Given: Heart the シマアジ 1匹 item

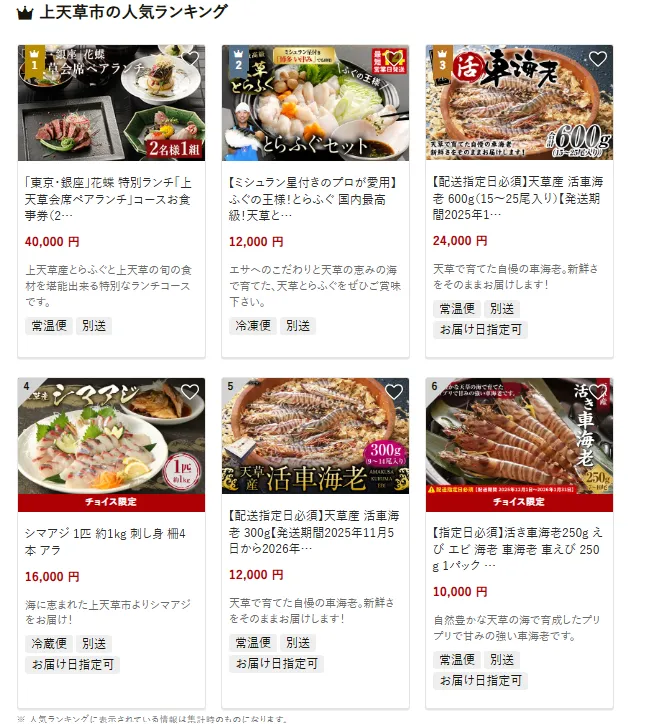Looking at the screenshot, I should tap(190, 391).
